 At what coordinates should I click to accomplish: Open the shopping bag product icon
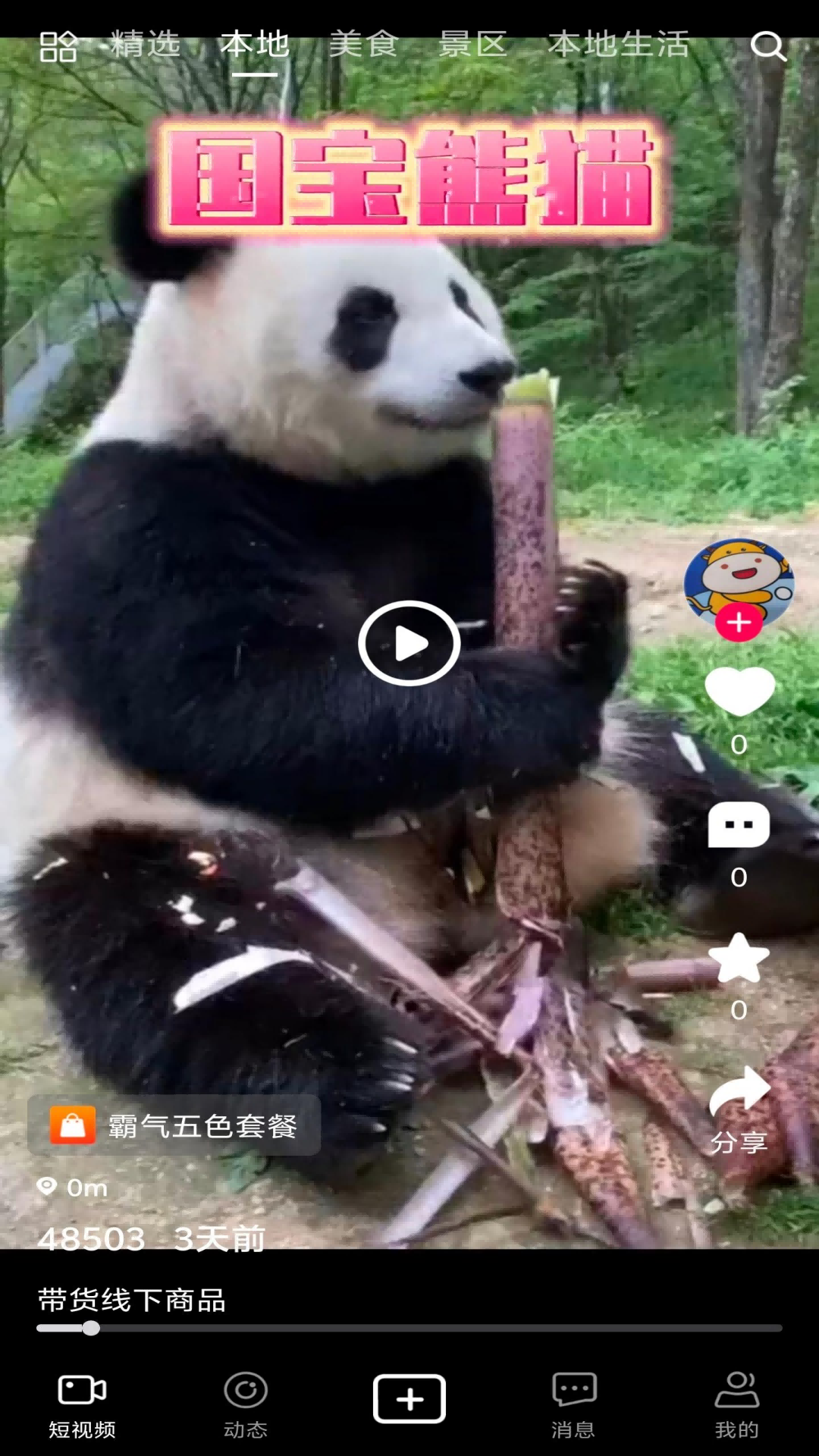(72, 1126)
